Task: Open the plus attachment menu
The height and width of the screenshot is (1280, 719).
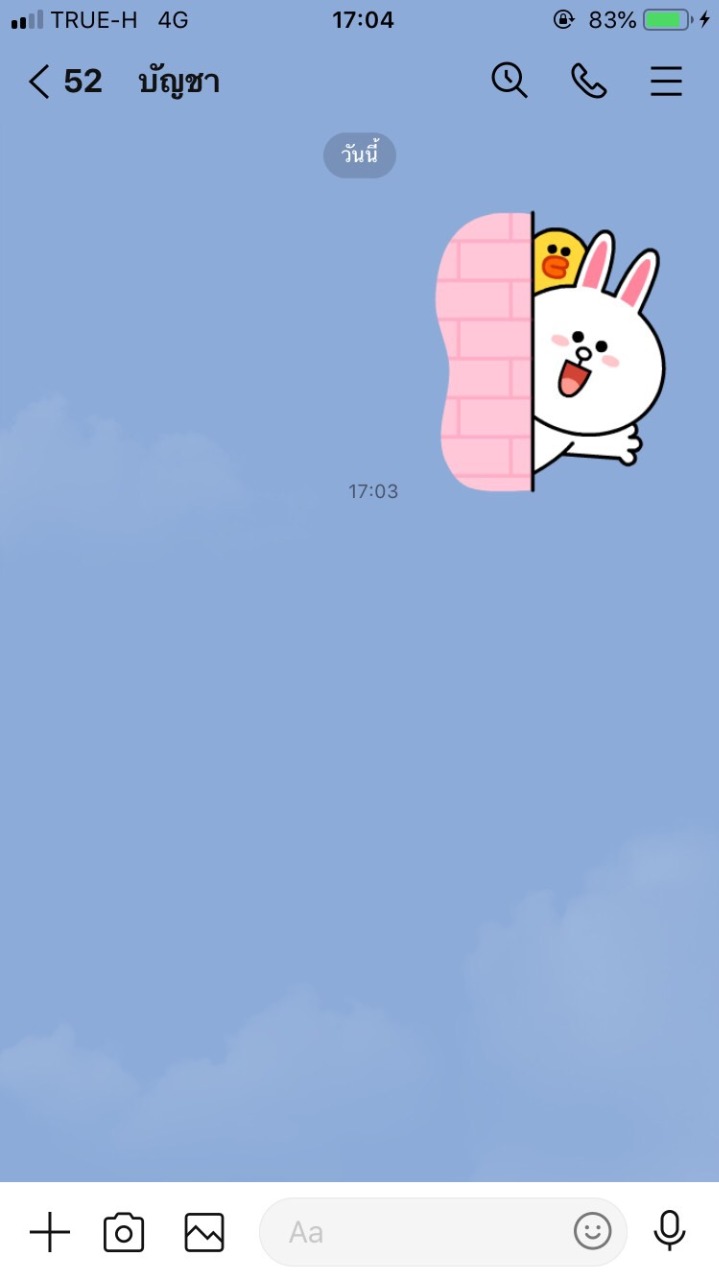Action: click(x=49, y=1232)
